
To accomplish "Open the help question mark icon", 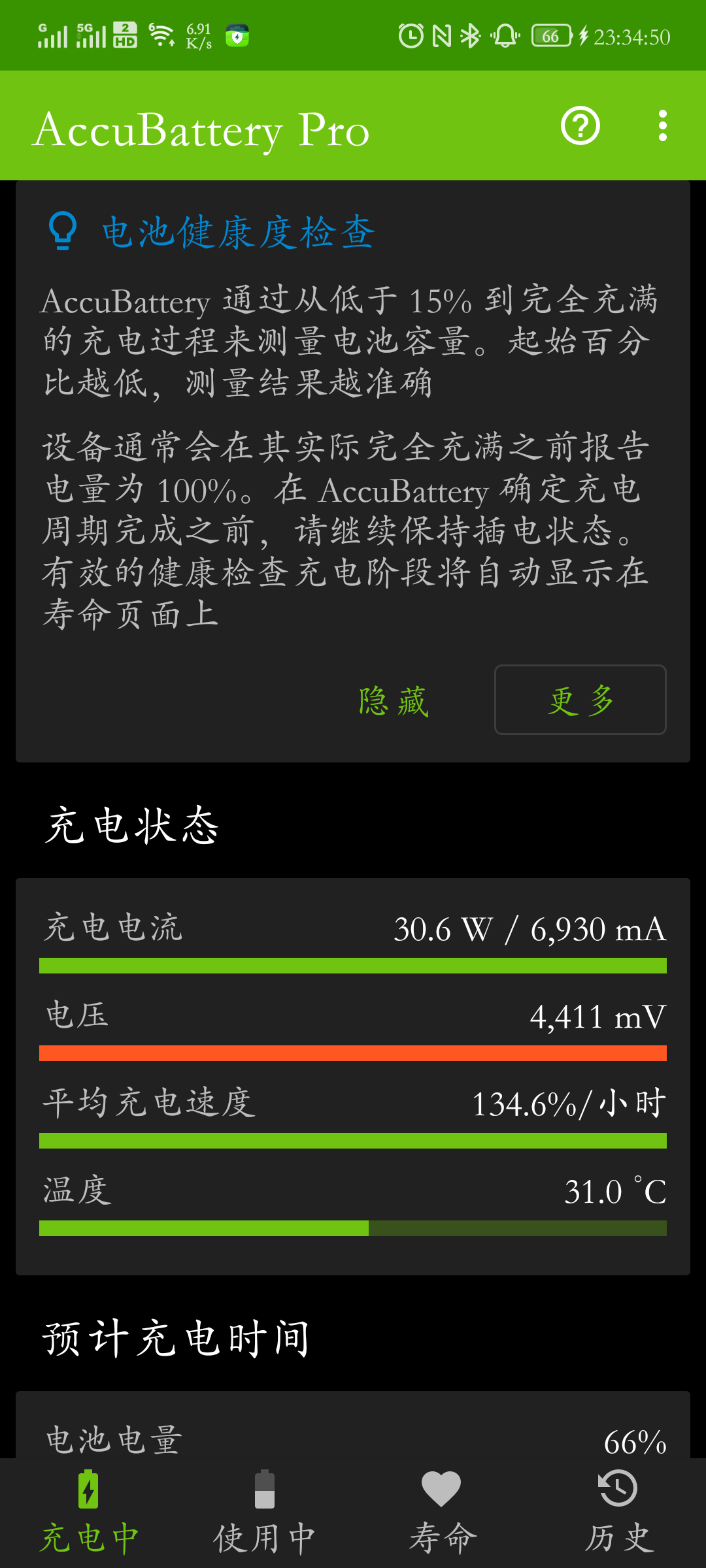I will pyautogui.click(x=580, y=125).
